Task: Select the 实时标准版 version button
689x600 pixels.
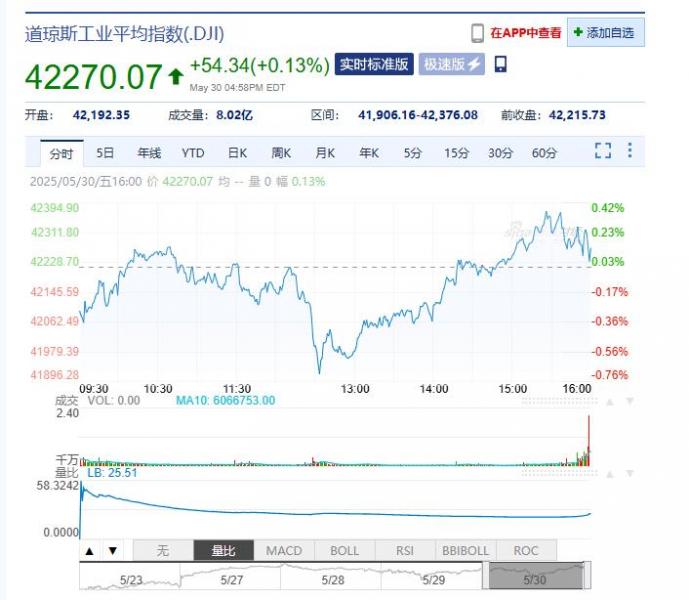Action: tap(374, 65)
